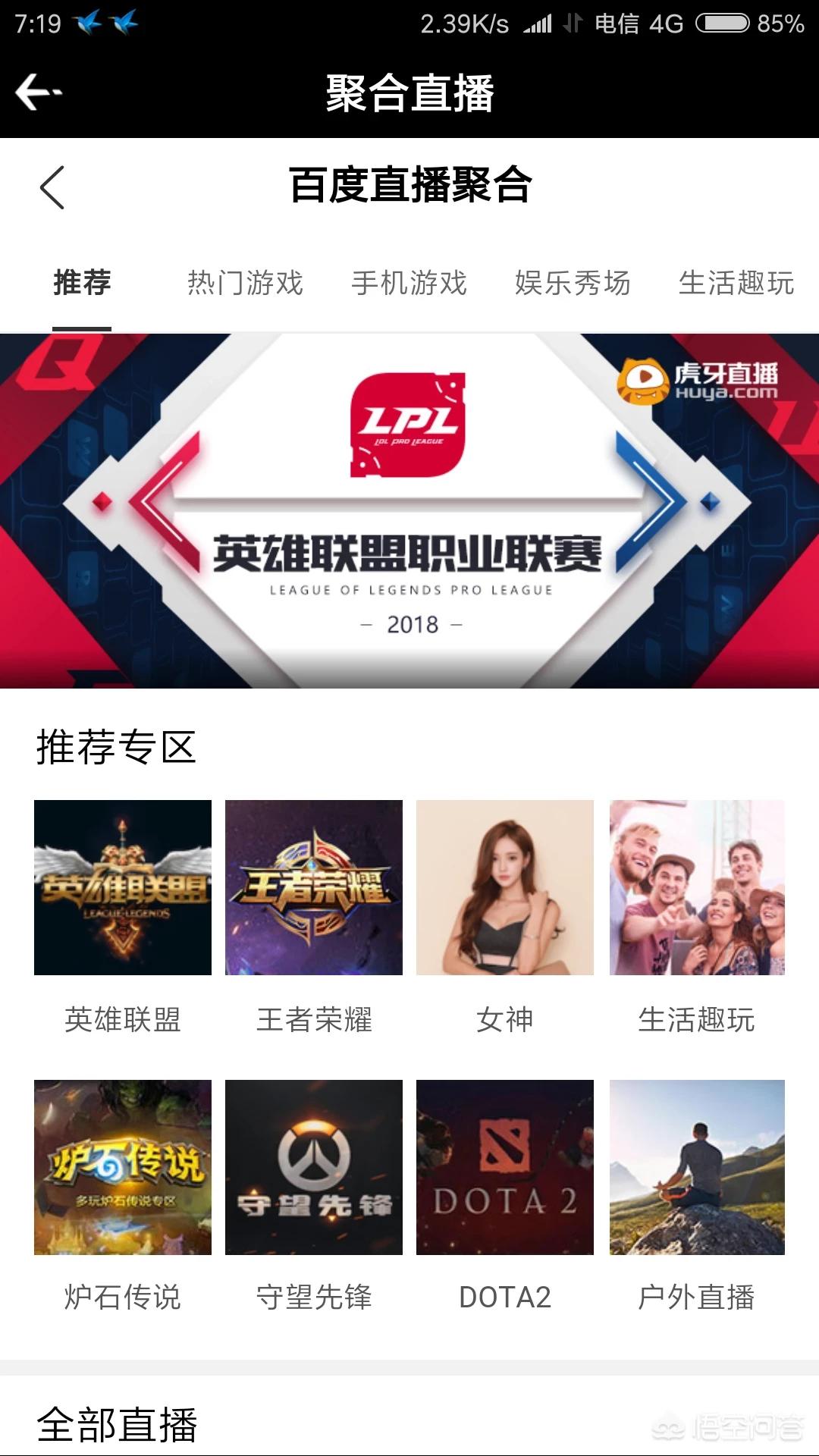Open the 生活趣玩 tile in 推荐专区
This screenshot has width=819, height=1456.
coord(697,887)
